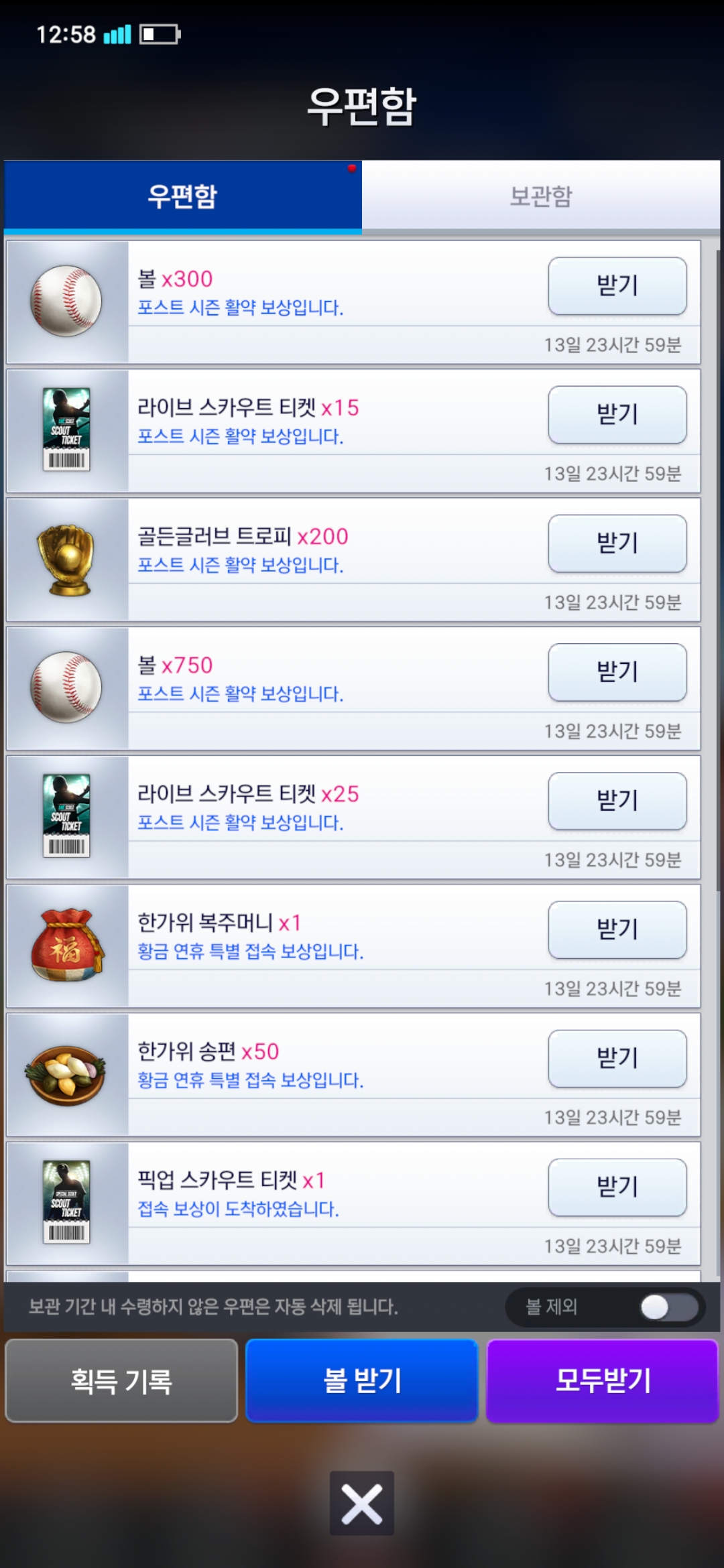
Task: Receive 한가위 복주머니 x1
Action: pos(617,929)
